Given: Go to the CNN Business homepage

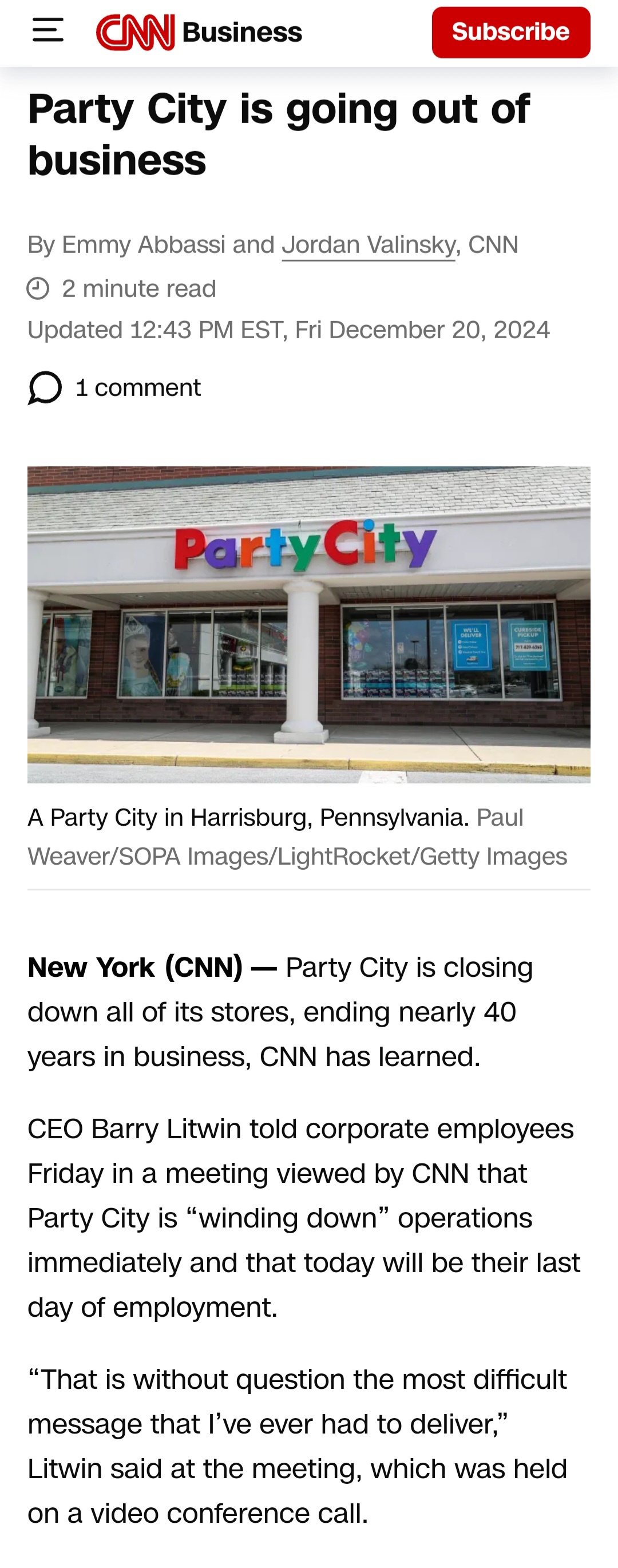Looking at the screenshot, I should coord(199,31).
